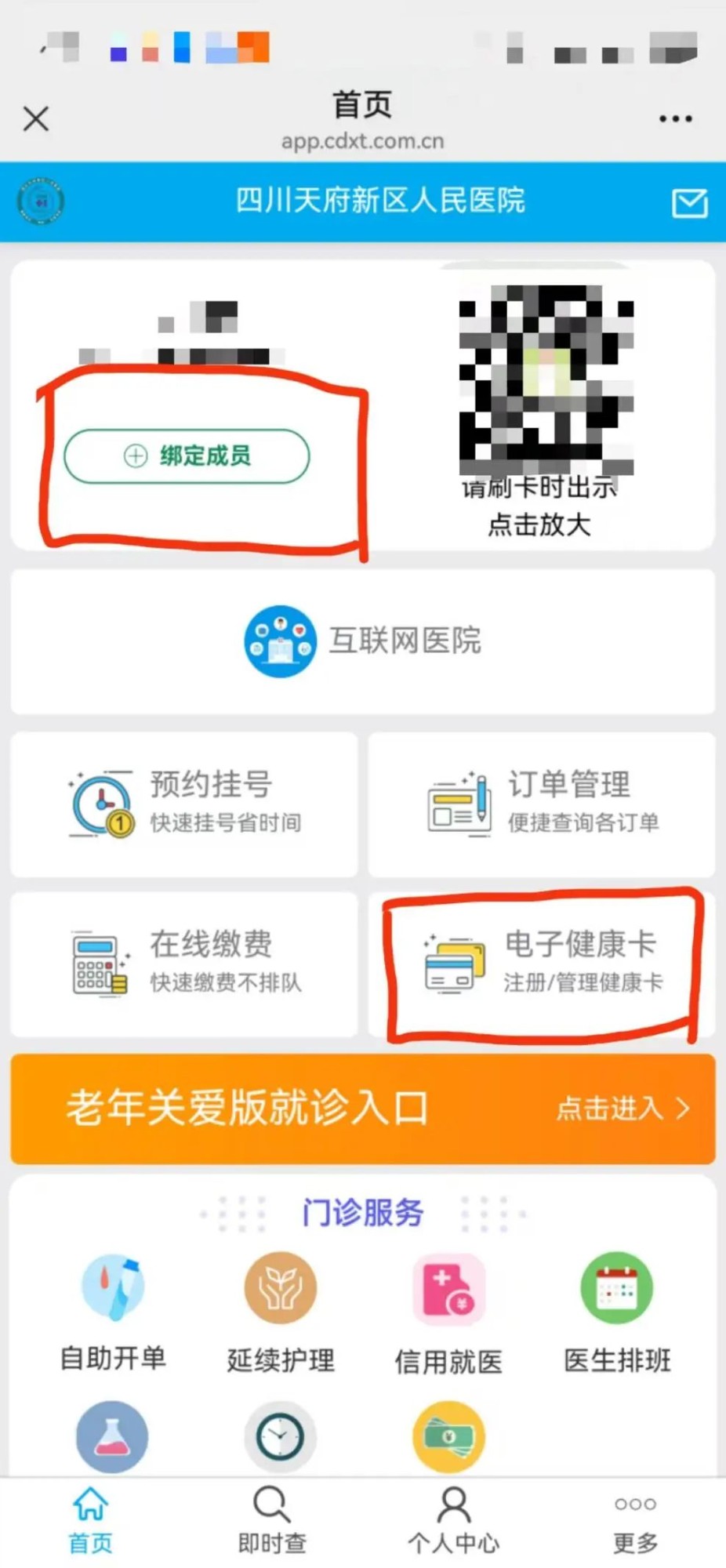Open 延续护理 service
The width and height of the screenshot is (726, 1568).
click(281, 1309)
